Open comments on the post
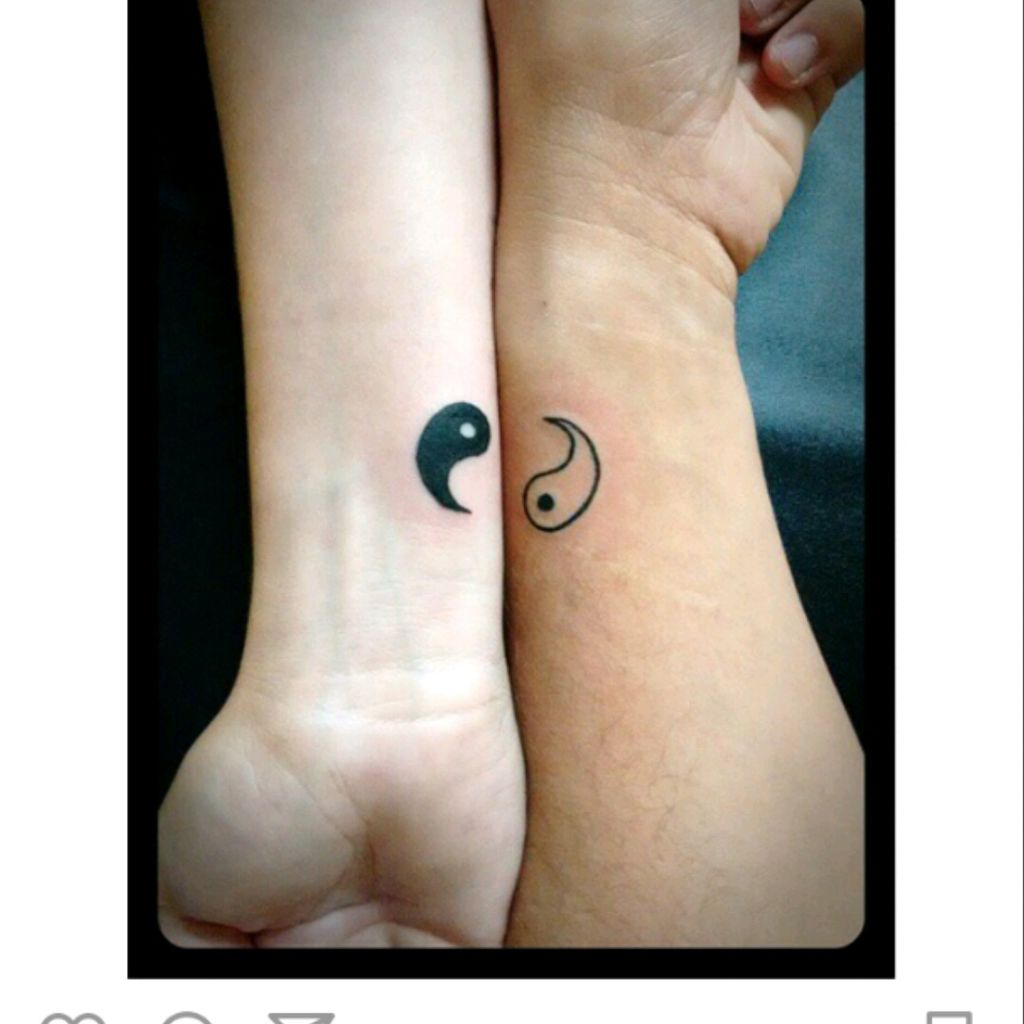This screenshot has height=1024, width=1024. (187, 1018)
